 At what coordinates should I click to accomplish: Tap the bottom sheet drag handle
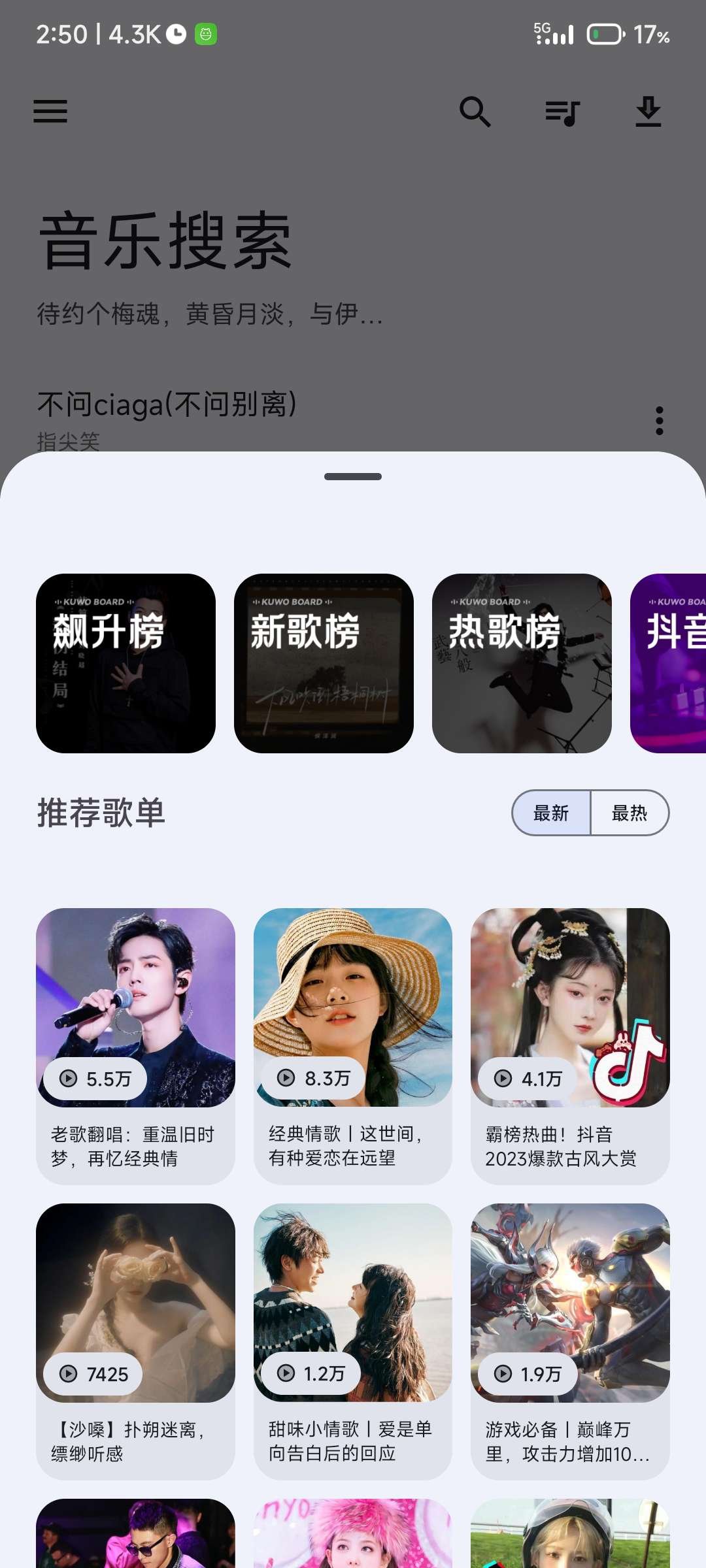(x=353, y=477)
